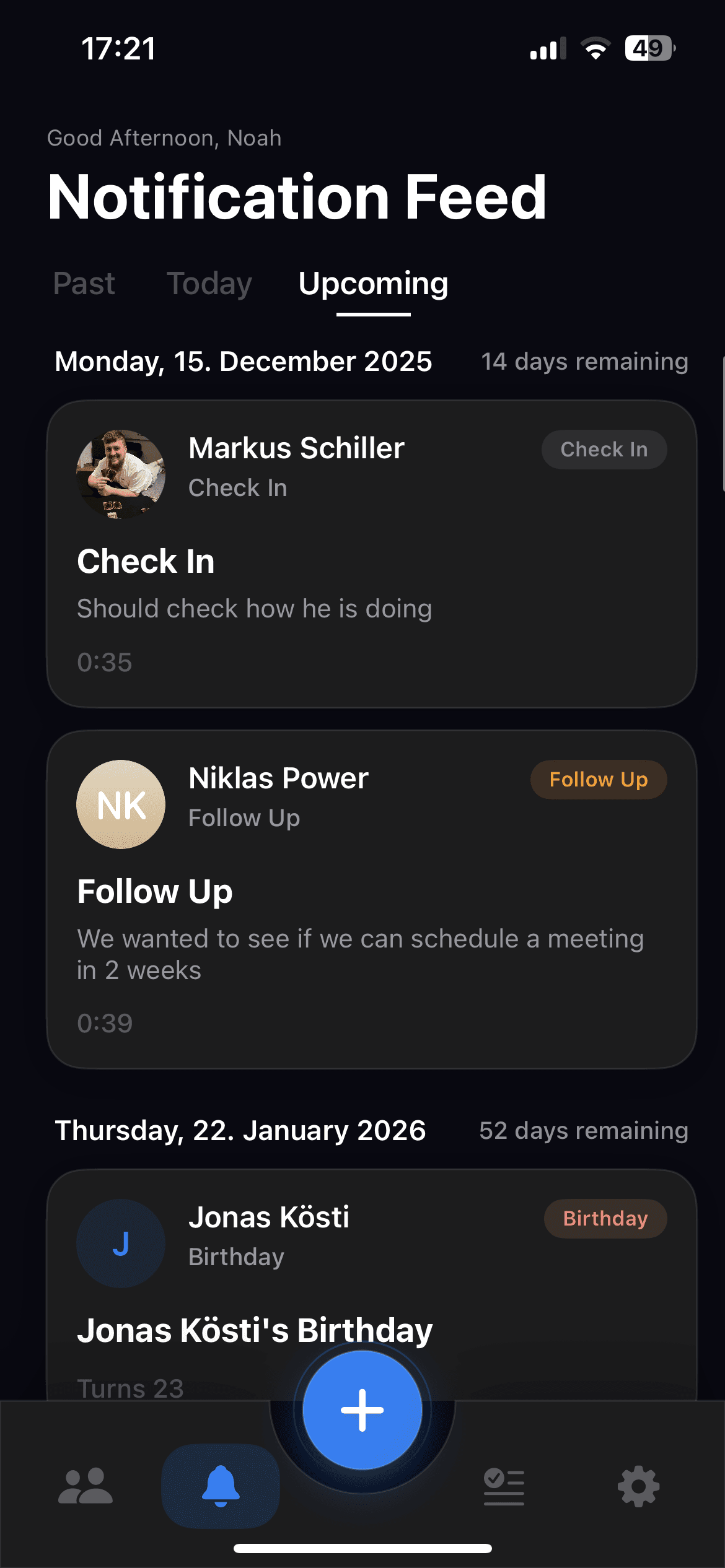Tap the Check In badge on Markus's card
The height and width of the screenshot is (1568, 725).
pyautogui.click(x=604, y=449)
